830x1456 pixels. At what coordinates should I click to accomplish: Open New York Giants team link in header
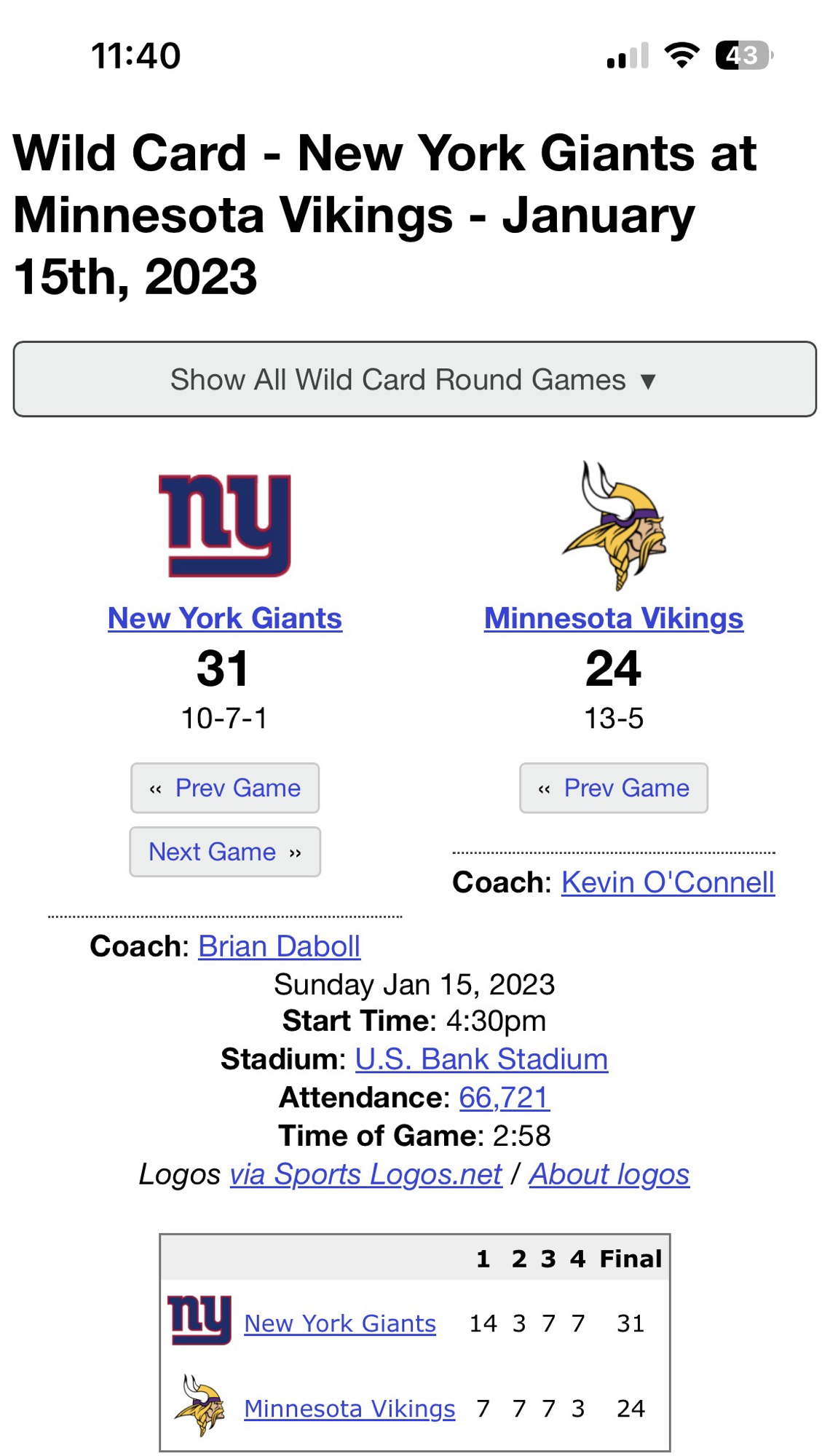224,618
